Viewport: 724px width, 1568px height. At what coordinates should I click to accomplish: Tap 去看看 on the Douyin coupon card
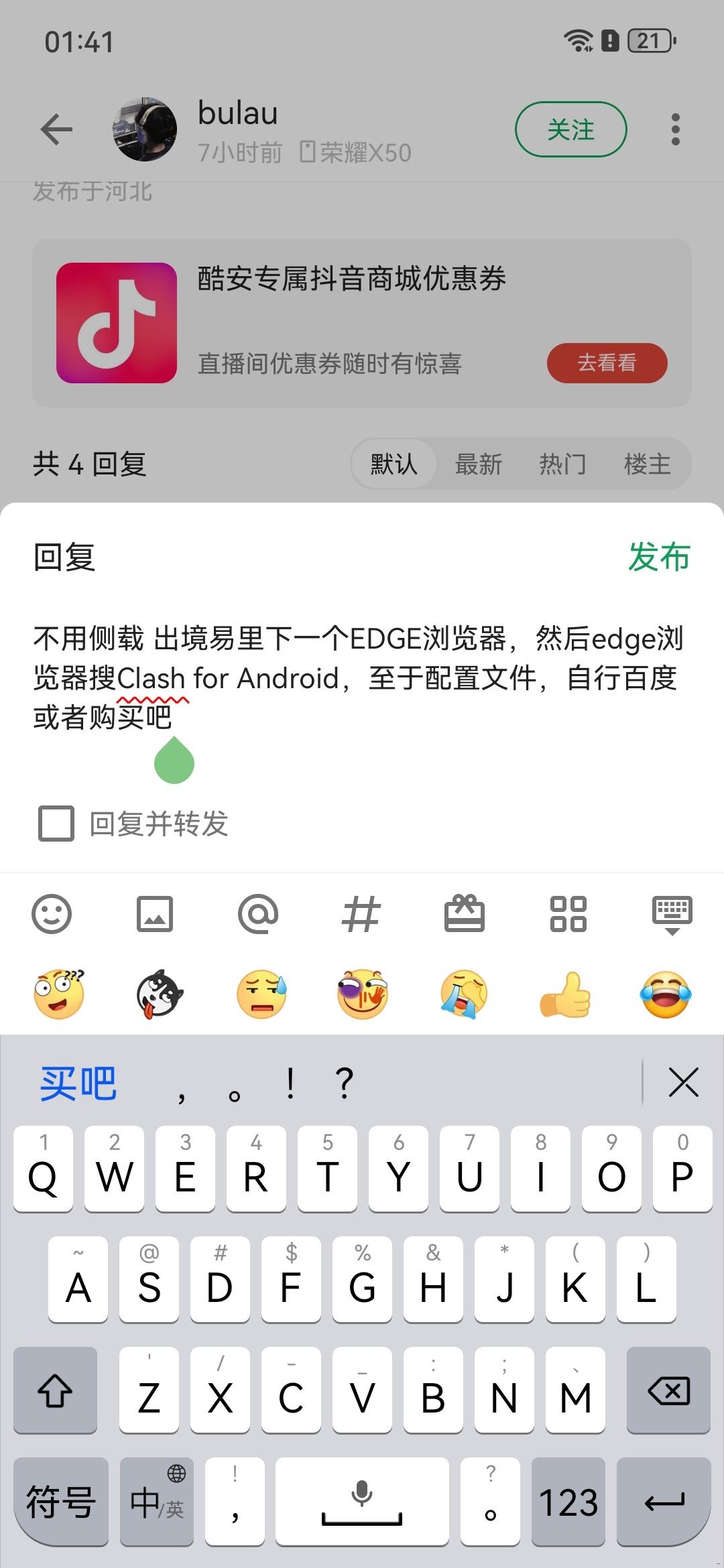(x=607, y=363)
